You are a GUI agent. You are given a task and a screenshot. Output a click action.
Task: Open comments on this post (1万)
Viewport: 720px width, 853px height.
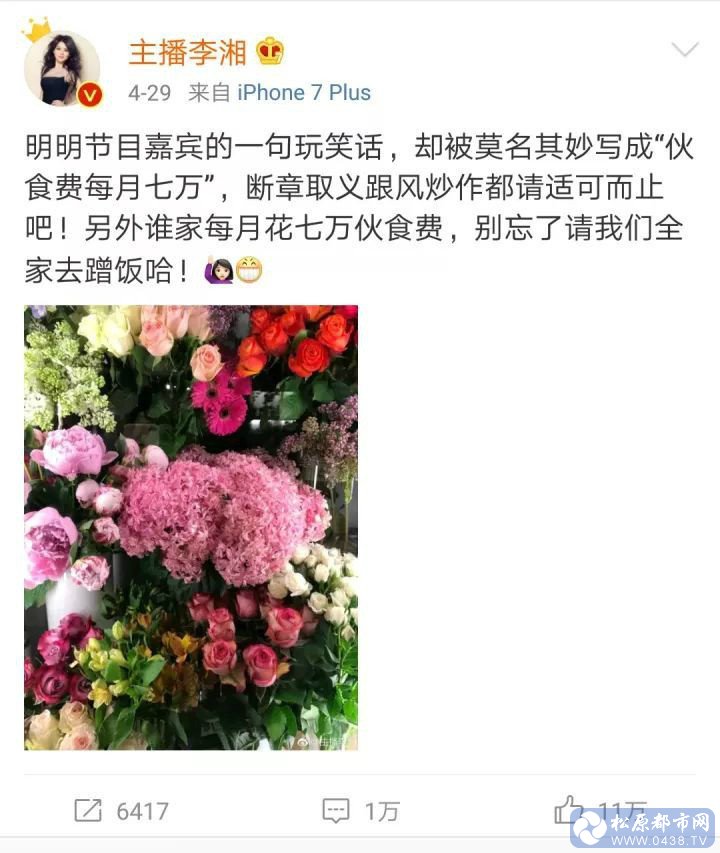point(360,810)
